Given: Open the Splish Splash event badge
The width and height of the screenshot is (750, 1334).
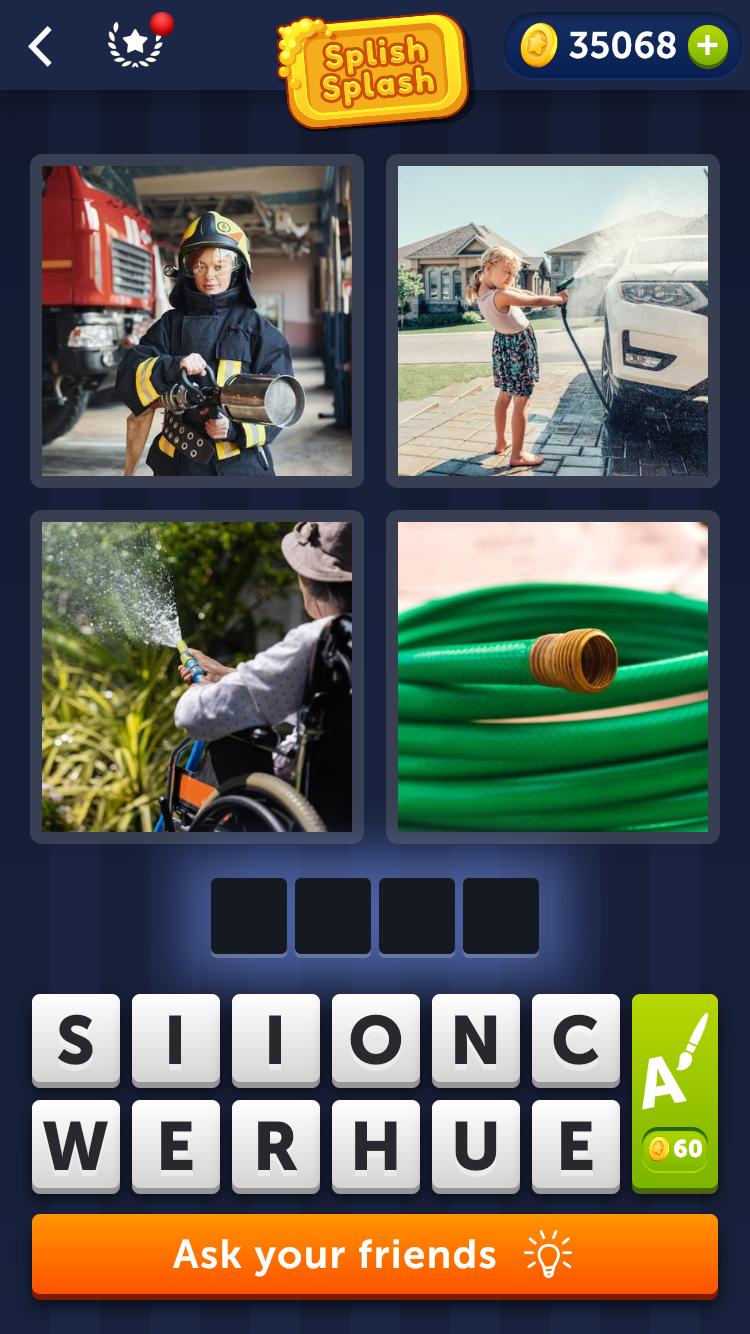Looking at the screenshot, I should coord(375,68).
